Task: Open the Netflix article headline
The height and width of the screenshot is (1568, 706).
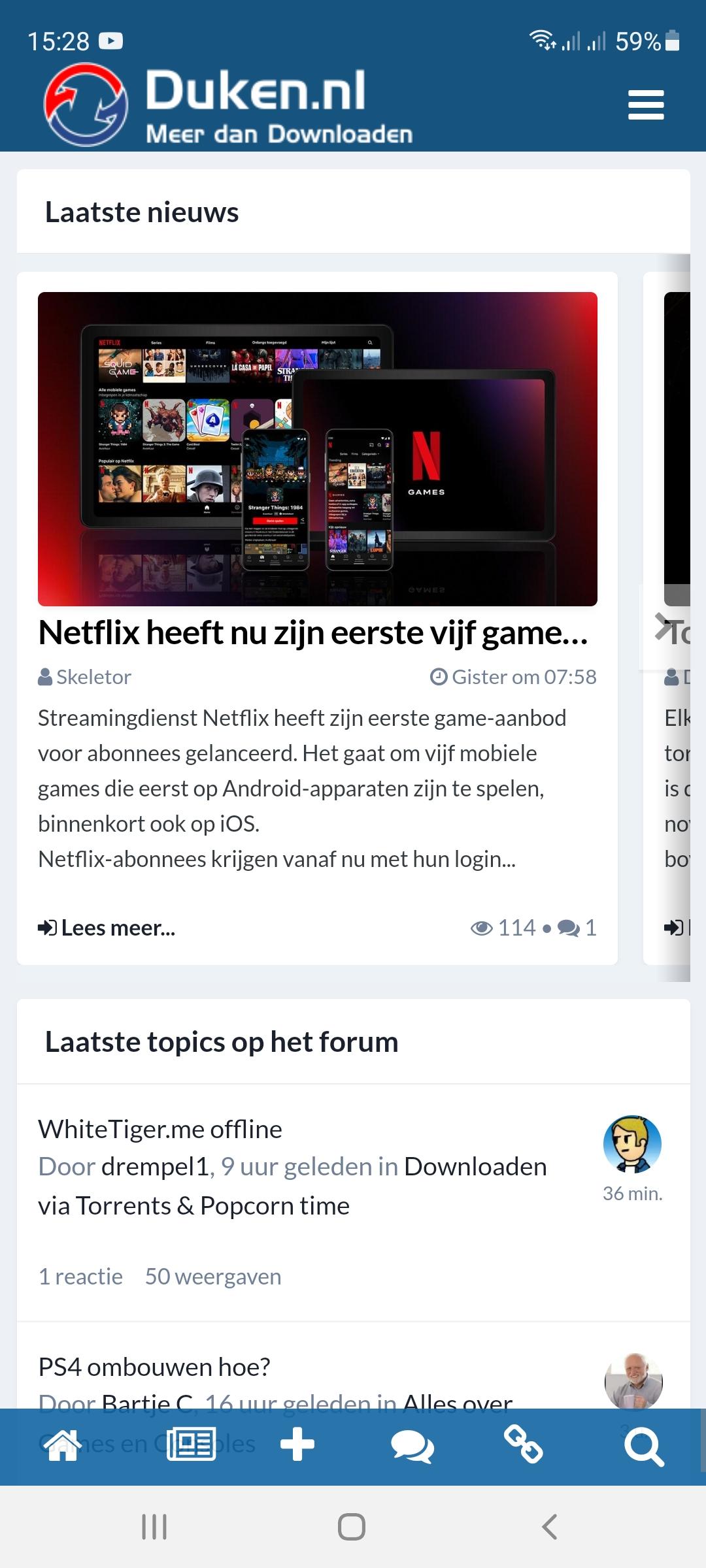Action: (314, 632)
